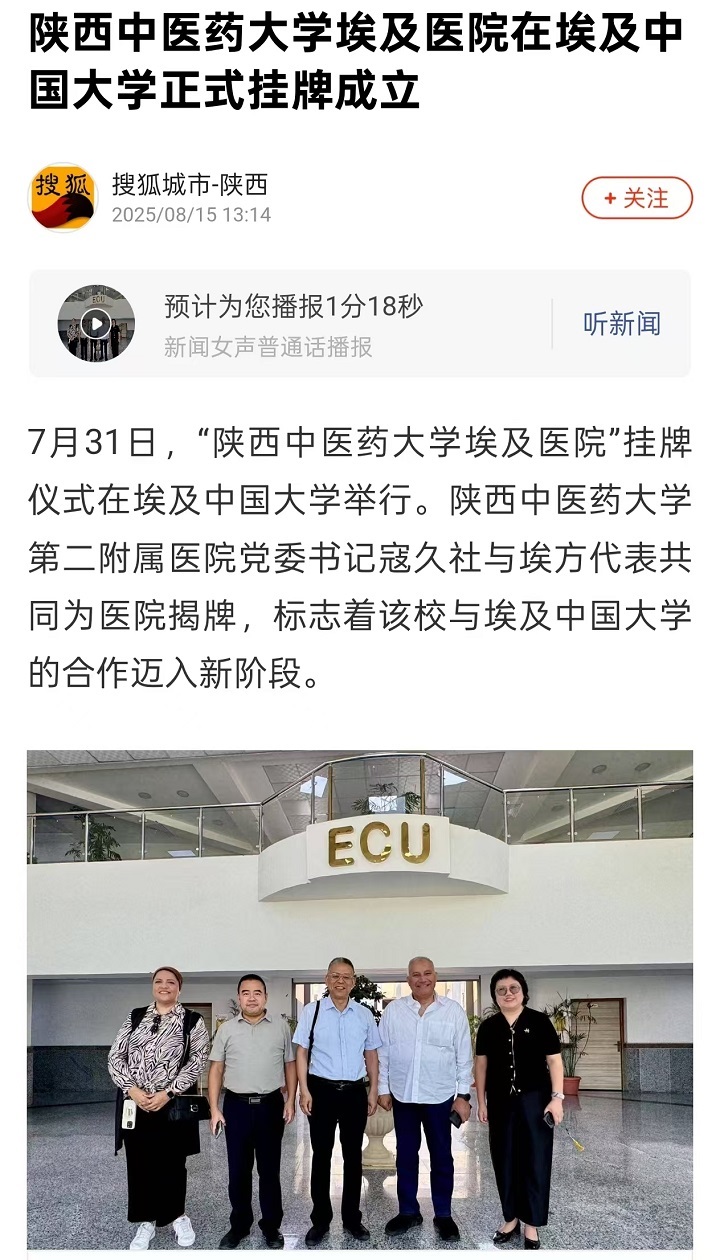Follow 搜狐城市-陕西 with the 关注 button

click(637, 198)
